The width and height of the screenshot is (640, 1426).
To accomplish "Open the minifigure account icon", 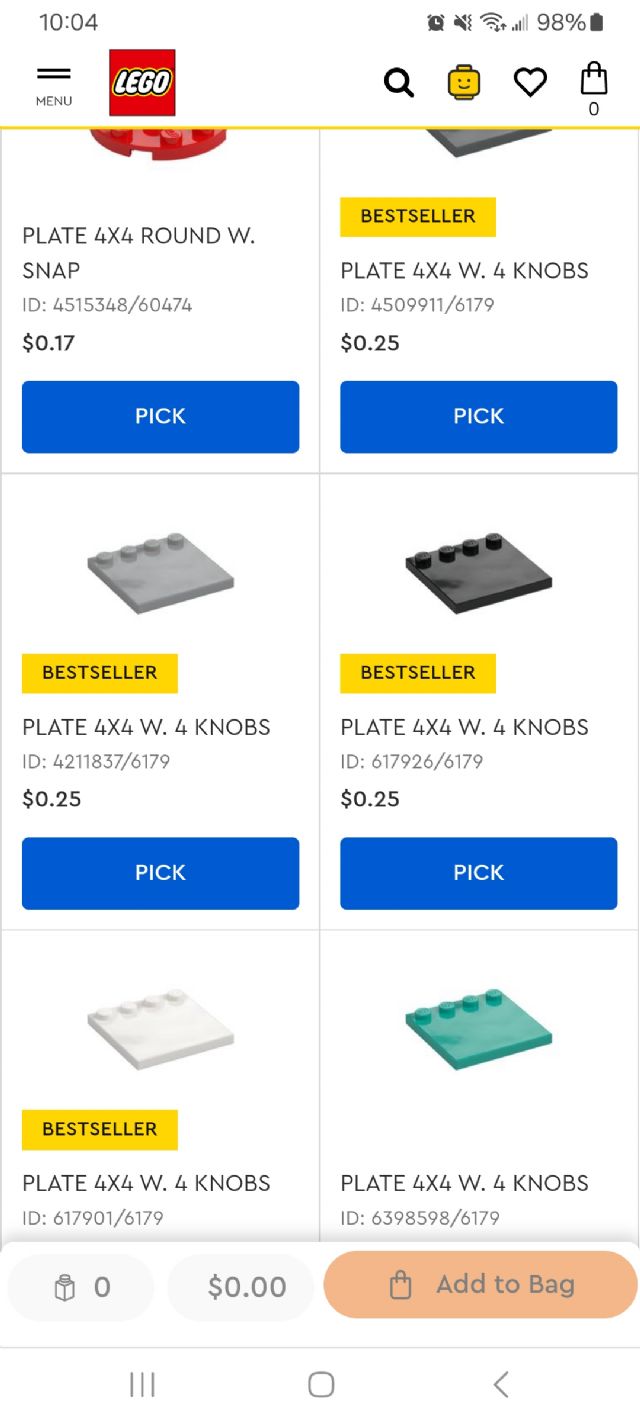I will [x=464, y=83].
